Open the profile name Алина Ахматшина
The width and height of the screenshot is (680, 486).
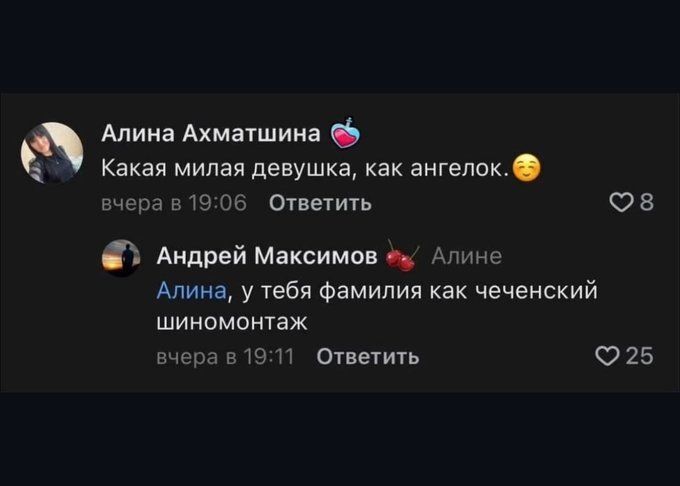(x=211, y=135)
